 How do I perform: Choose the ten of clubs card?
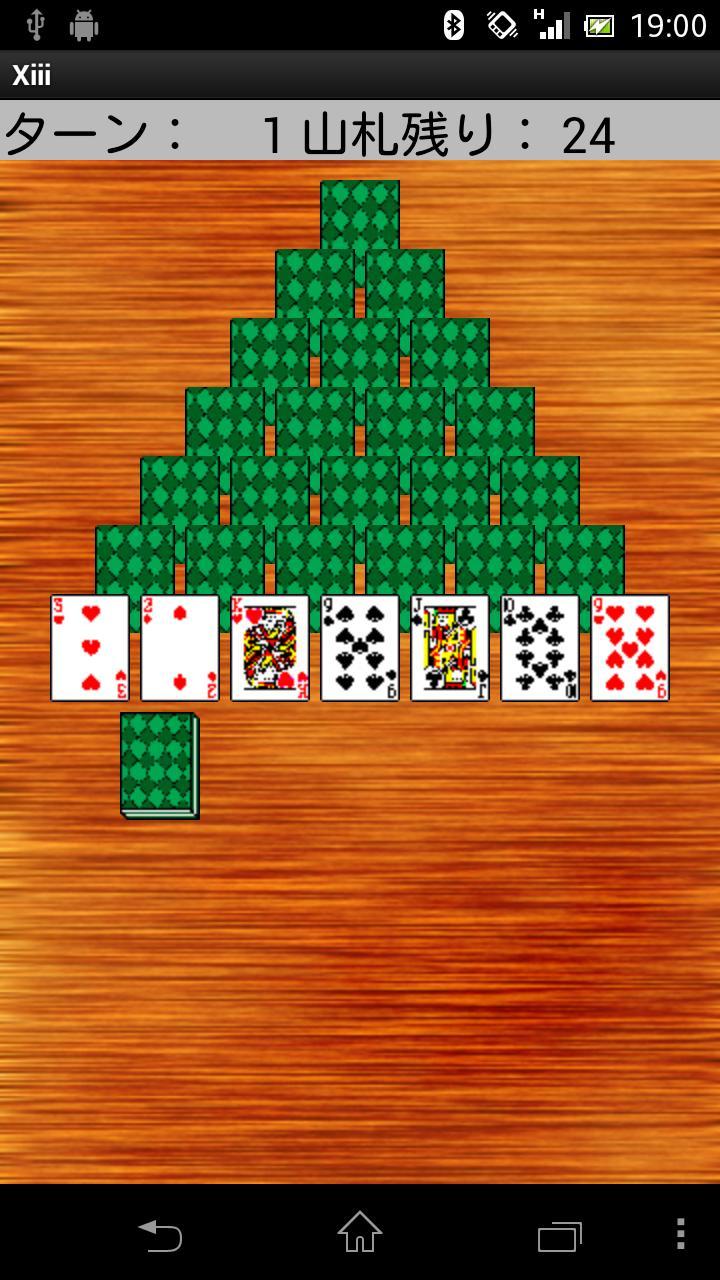pyautogui.click(x=540, y=648)
